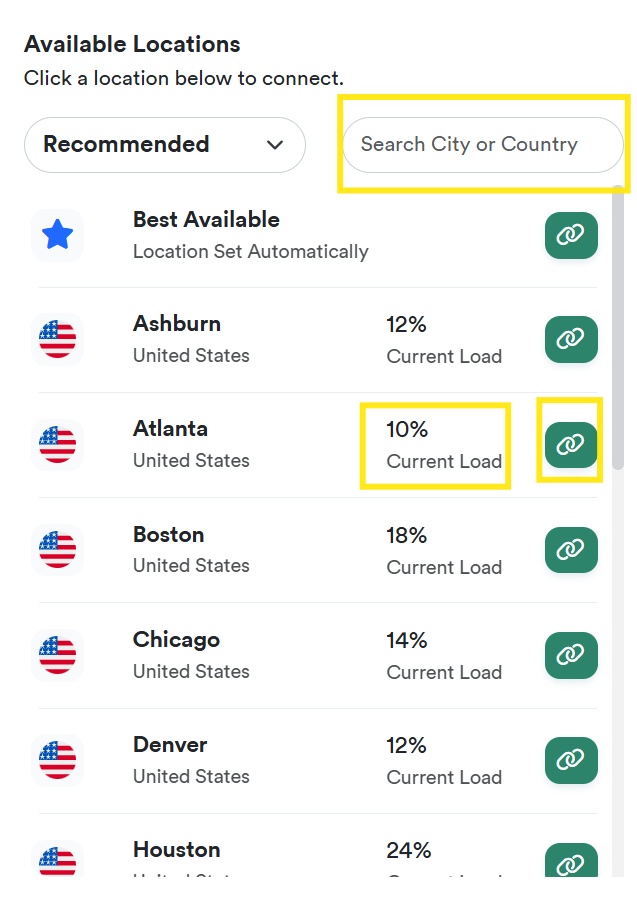The image size is (637, 910).
Task: Connect to the Houston server
Action: (571, 862)
